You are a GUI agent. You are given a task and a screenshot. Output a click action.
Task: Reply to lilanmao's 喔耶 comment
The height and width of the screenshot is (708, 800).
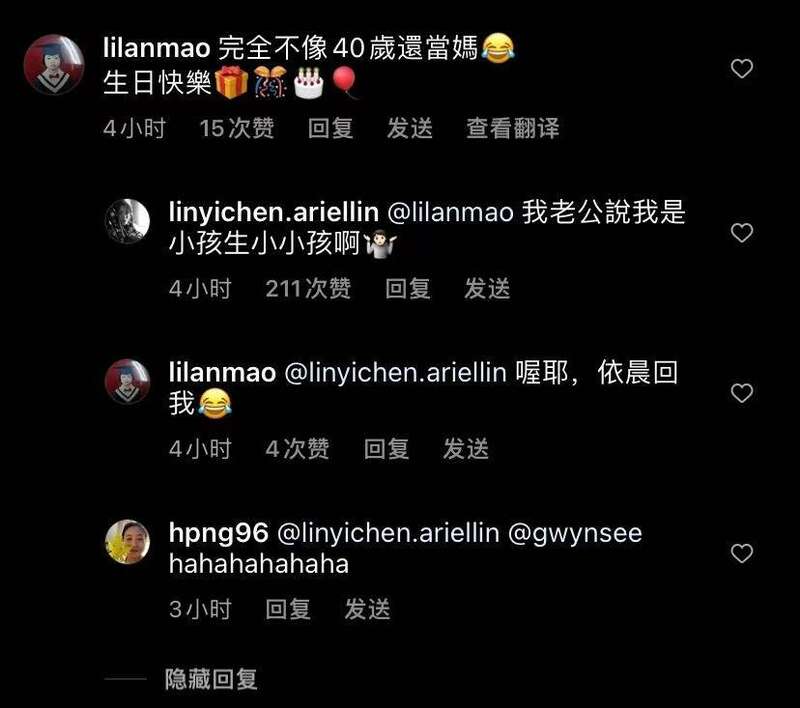(x=386, y=449)
